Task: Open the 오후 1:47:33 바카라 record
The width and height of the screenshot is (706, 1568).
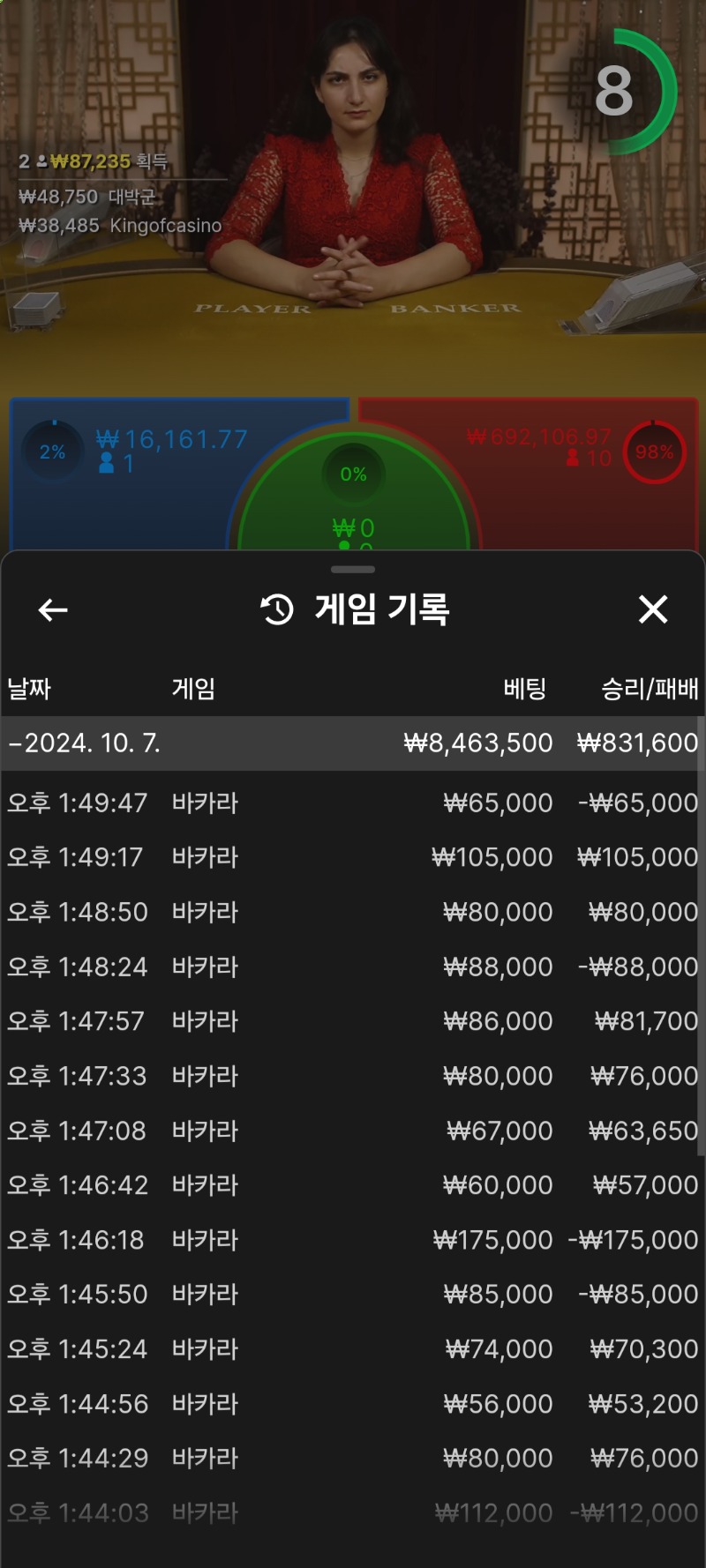Action: point(351,1076)
